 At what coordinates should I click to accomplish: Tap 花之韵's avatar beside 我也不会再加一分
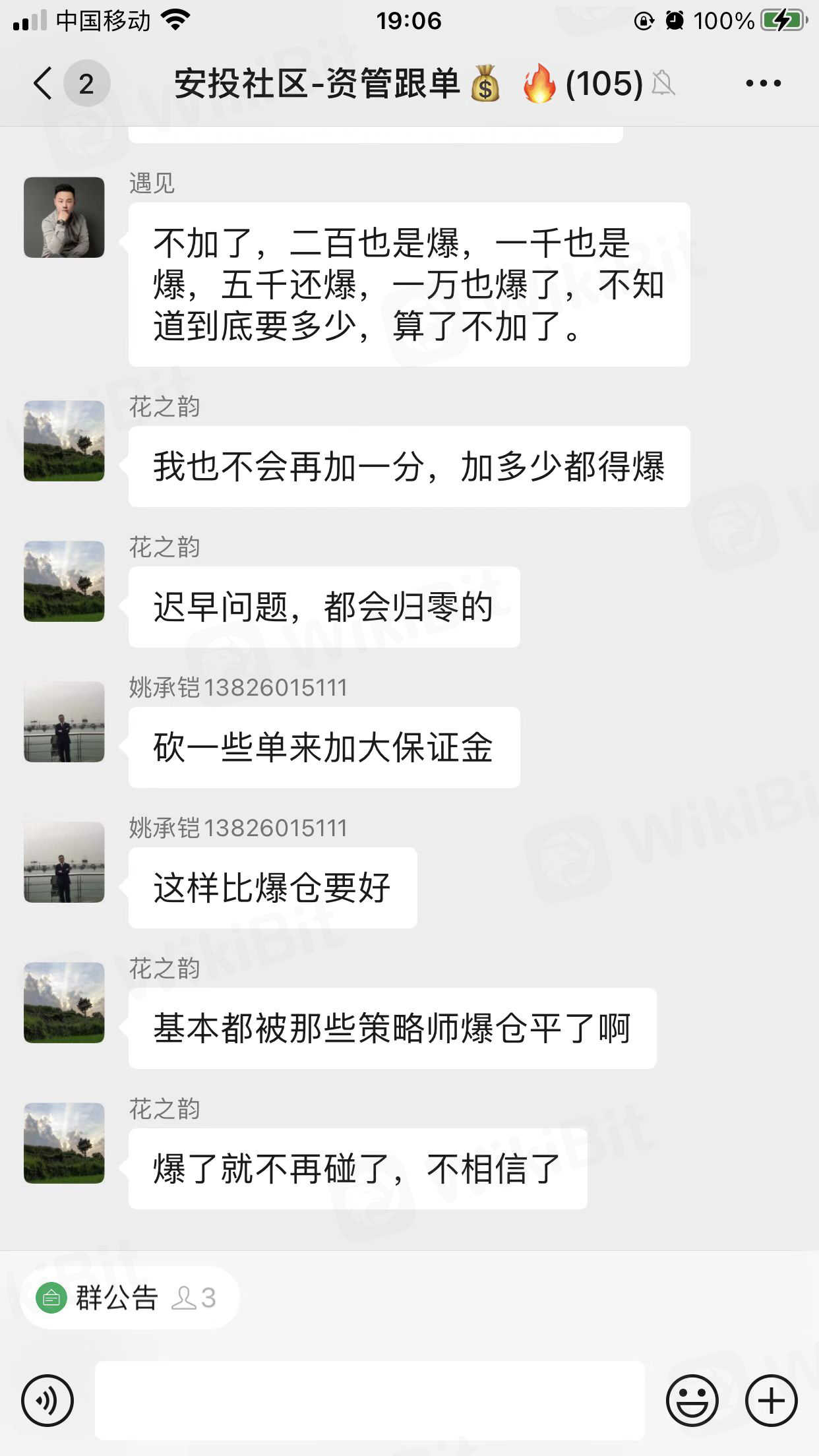coord(64,440)
